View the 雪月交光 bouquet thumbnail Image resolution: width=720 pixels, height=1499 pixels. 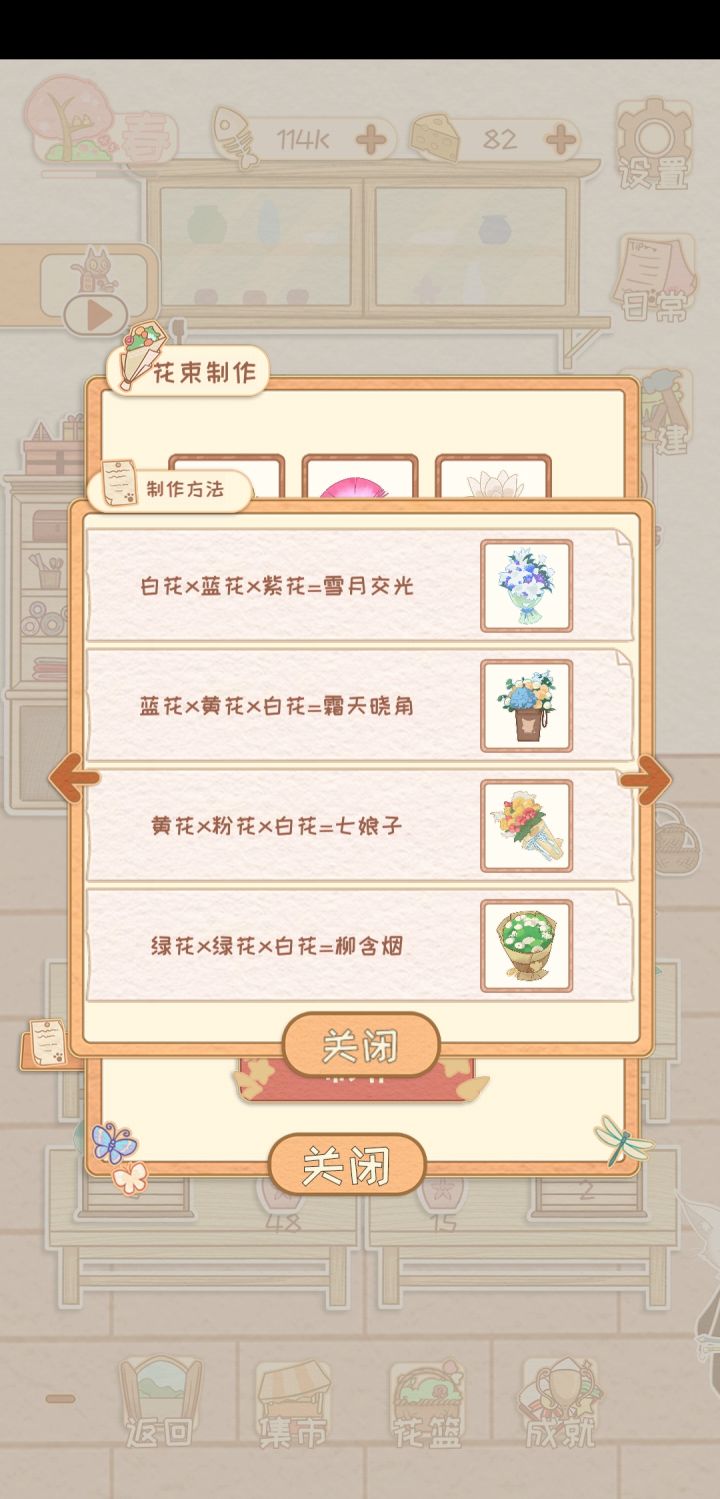527,583
